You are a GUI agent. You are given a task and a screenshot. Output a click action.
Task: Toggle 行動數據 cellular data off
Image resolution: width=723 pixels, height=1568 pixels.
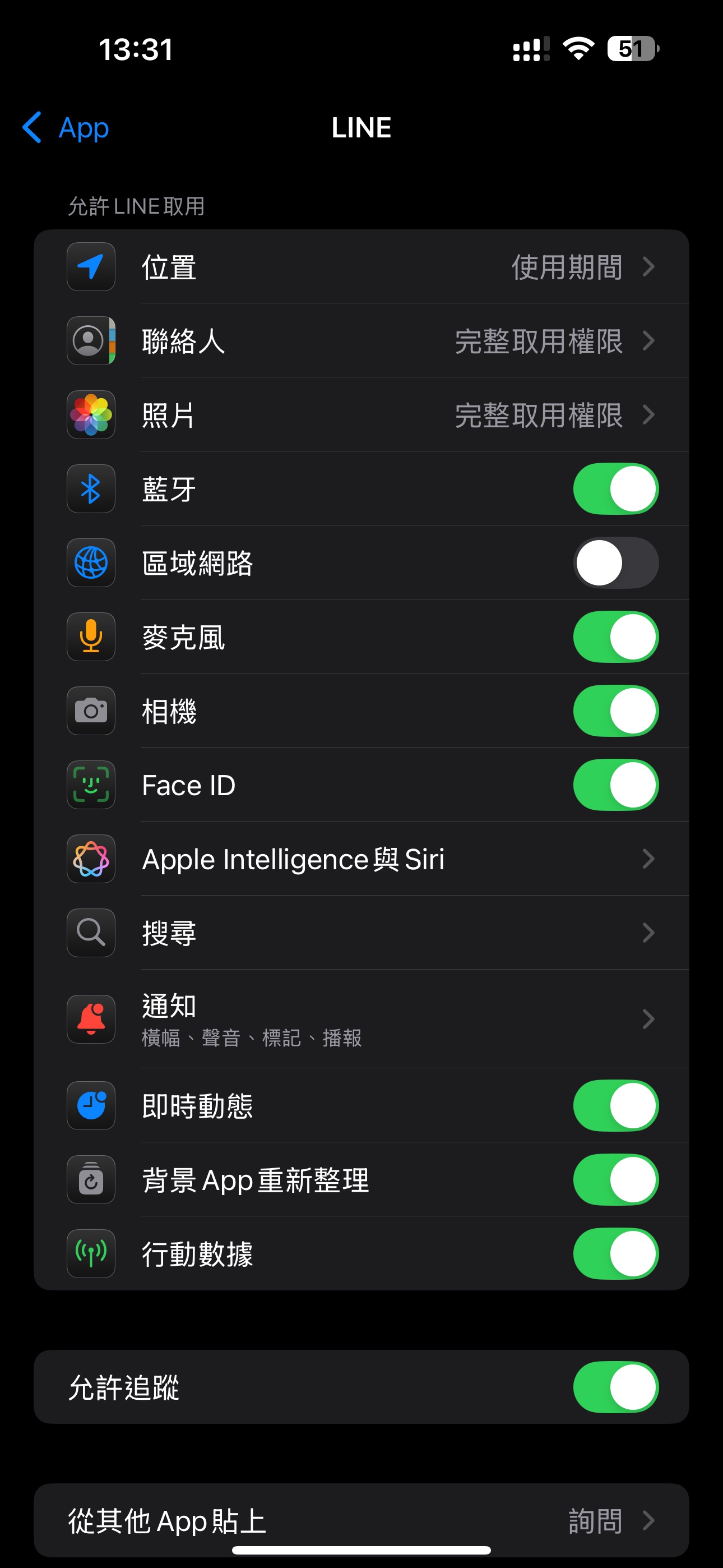[x=615, y=1254]
